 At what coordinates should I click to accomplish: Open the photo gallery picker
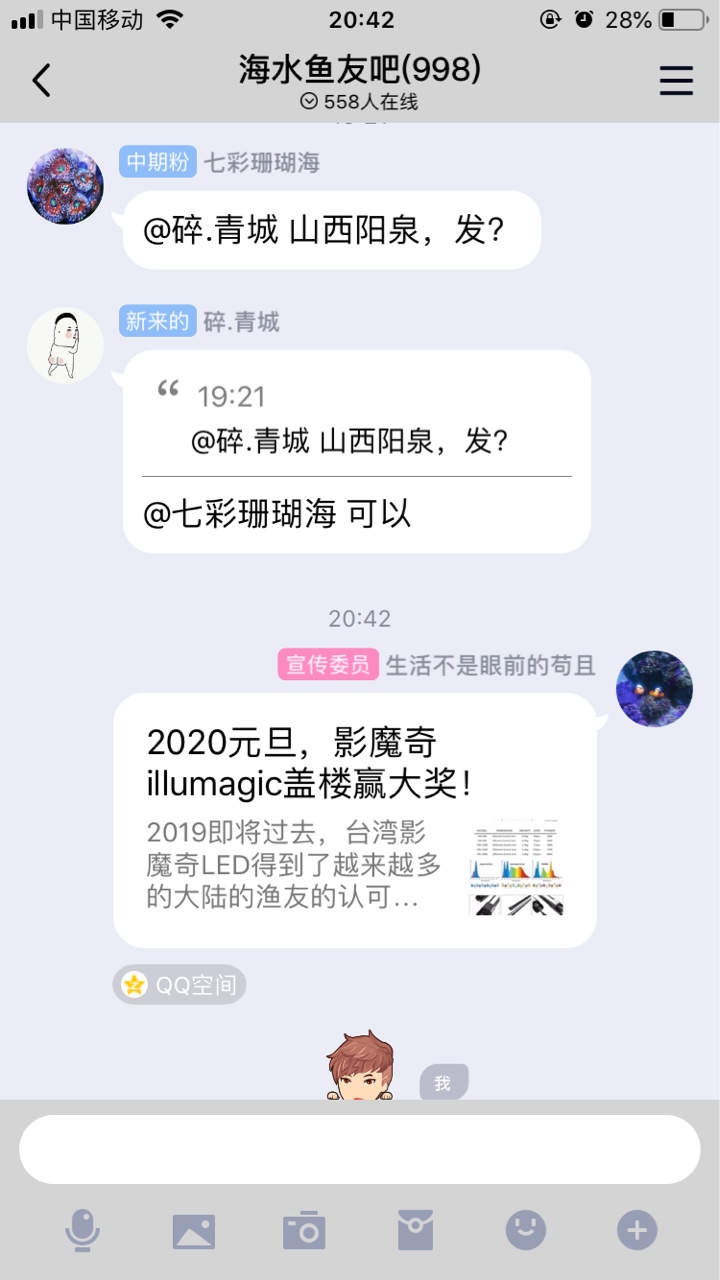click(193, 1230)
